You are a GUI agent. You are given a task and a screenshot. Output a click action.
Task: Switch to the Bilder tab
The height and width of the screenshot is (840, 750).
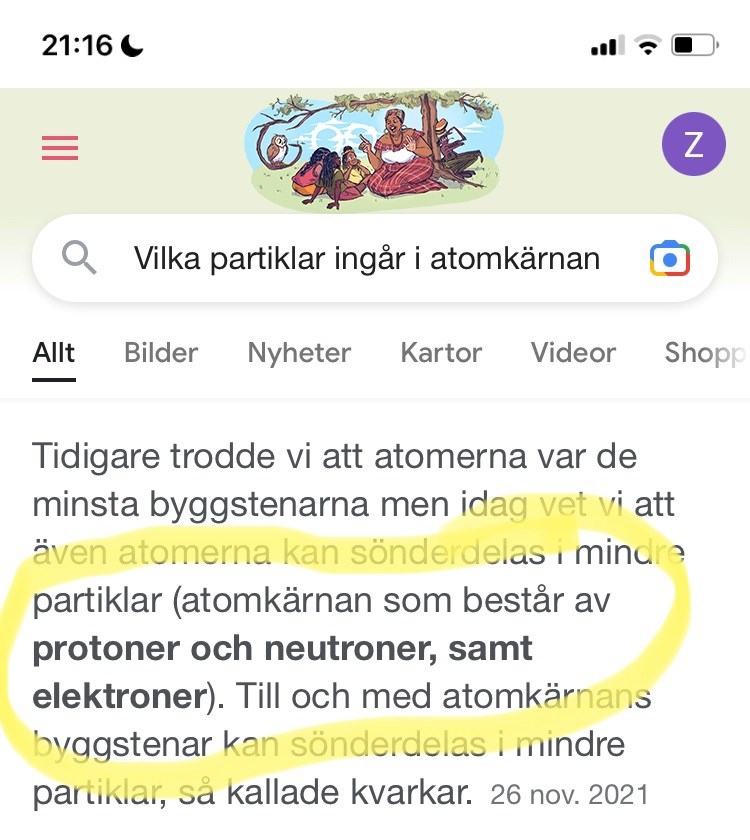pos(161,353)
